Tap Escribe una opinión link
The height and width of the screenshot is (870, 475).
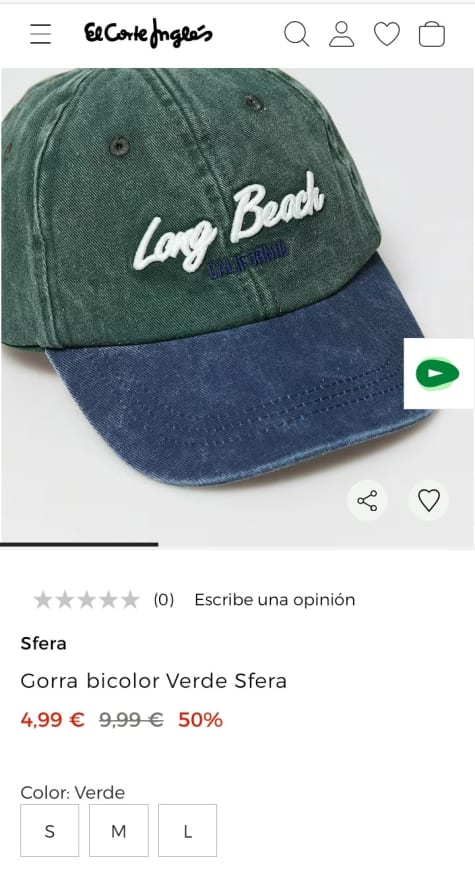pos(275,600)
